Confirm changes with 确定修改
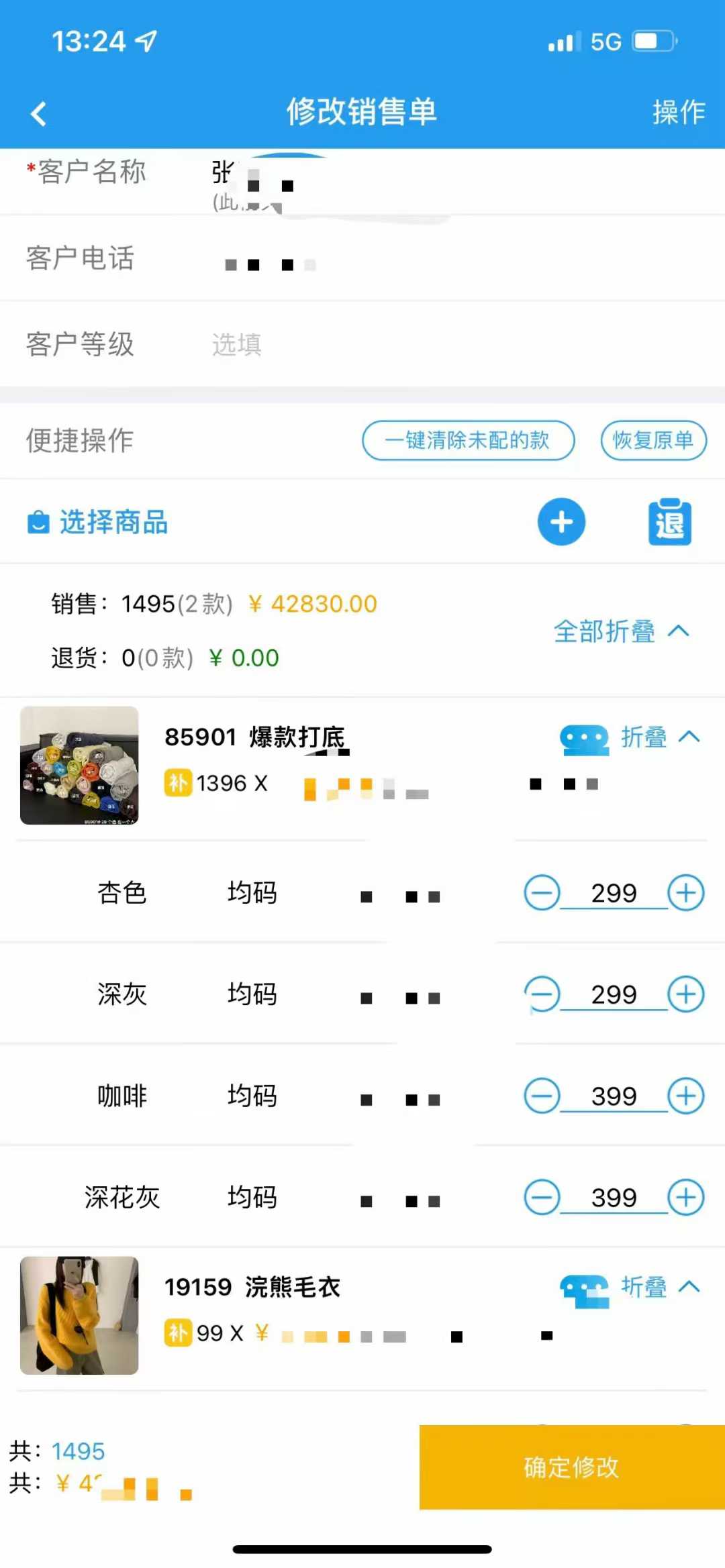 [571, 1467]
